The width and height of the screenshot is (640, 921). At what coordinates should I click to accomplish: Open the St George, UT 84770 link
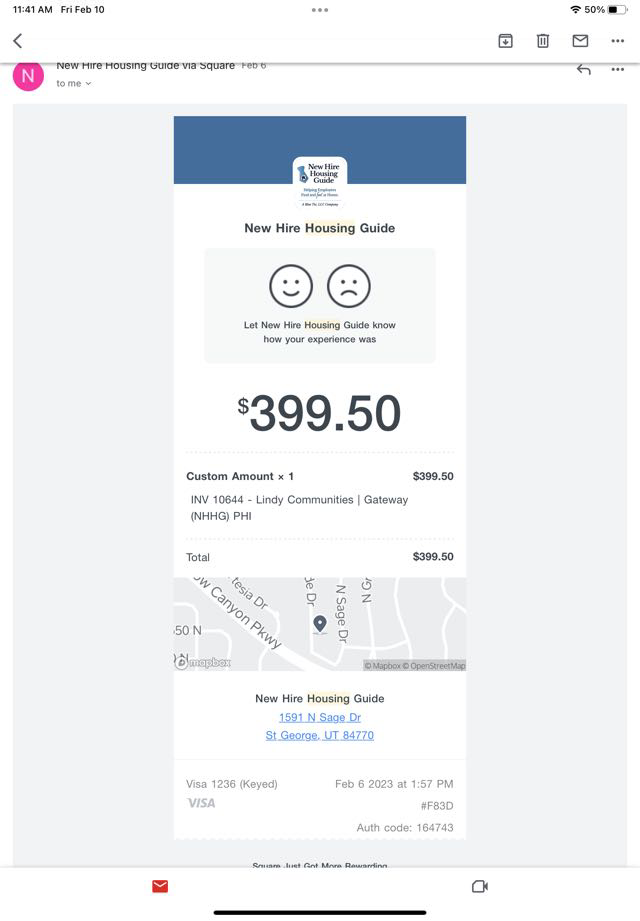pyautogui.click(x=320, y=735)
